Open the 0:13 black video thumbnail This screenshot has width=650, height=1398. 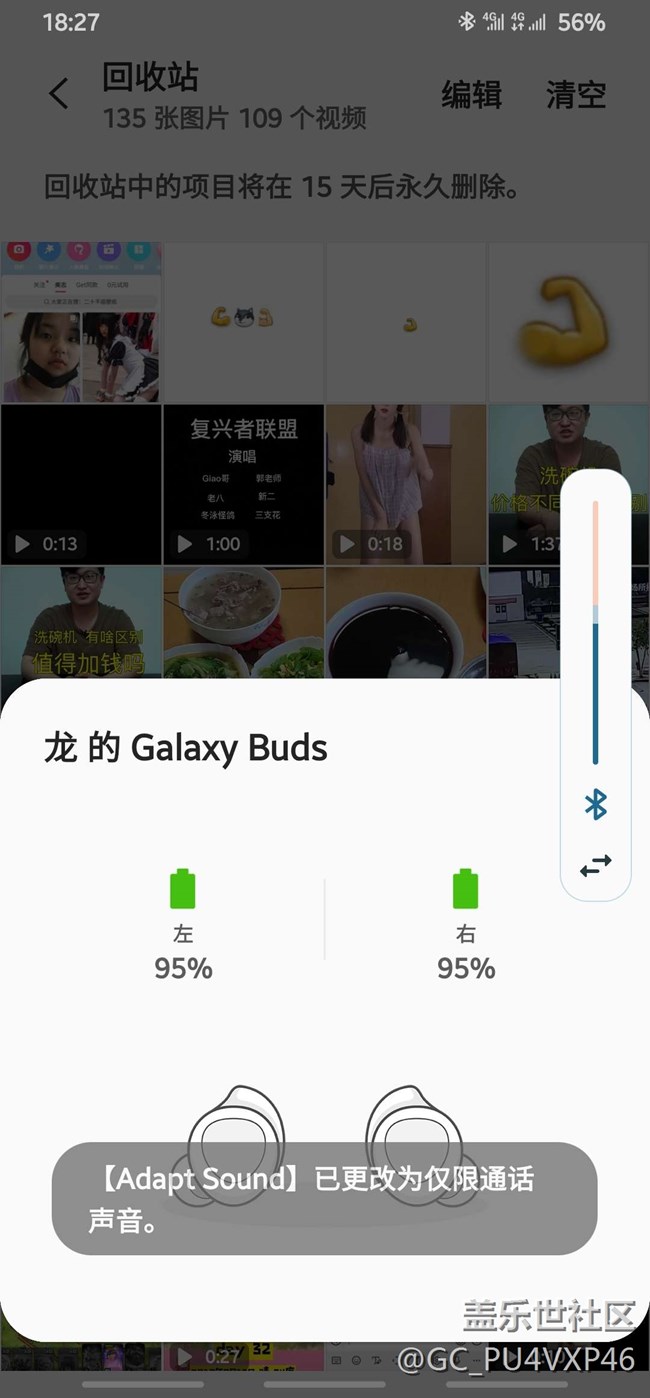[x=81, y=484]
